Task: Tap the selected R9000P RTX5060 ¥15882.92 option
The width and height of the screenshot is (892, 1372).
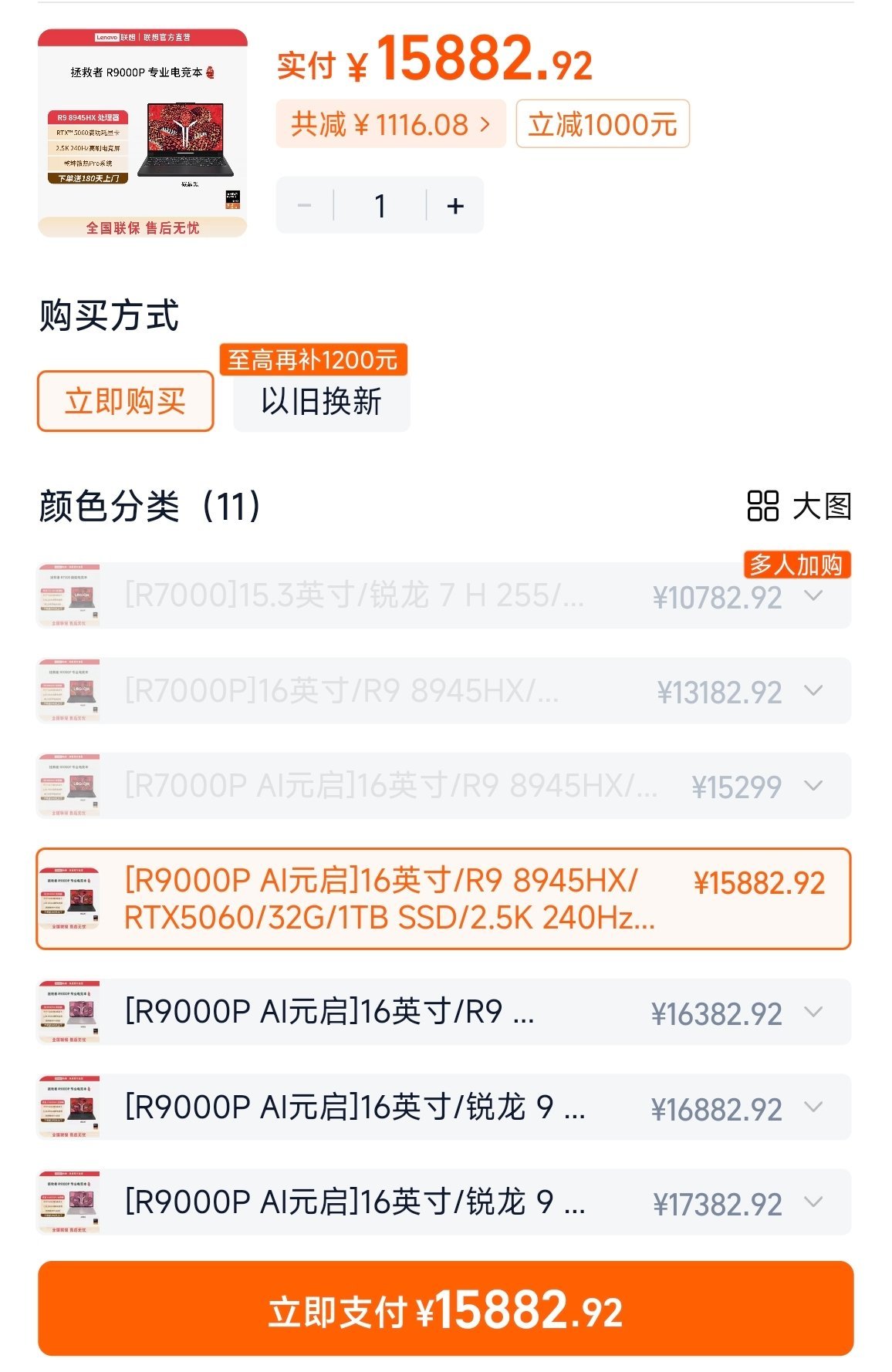Action: pyautogui.click(x=444, y=899)
